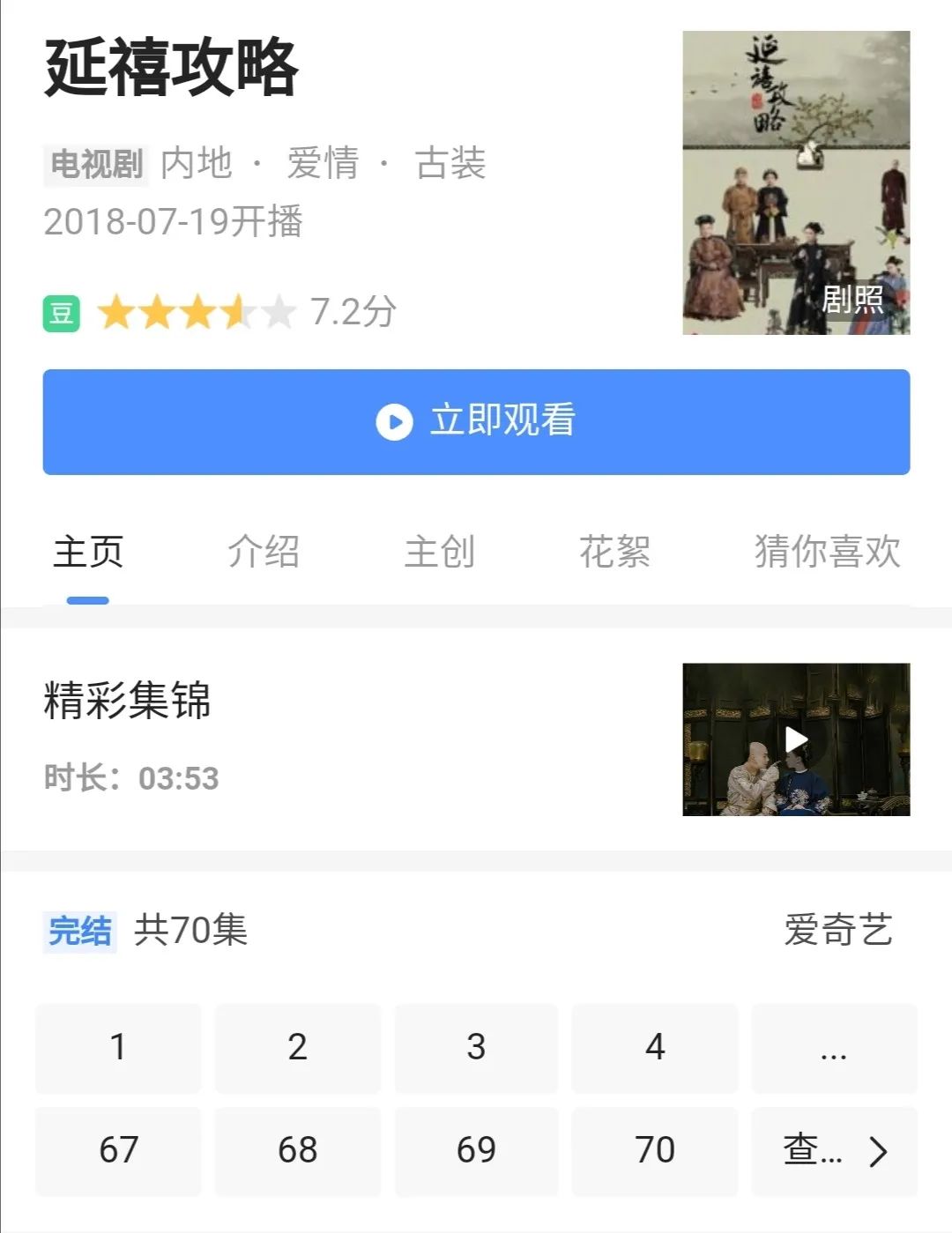Choose episode 2

[297, 1048]
